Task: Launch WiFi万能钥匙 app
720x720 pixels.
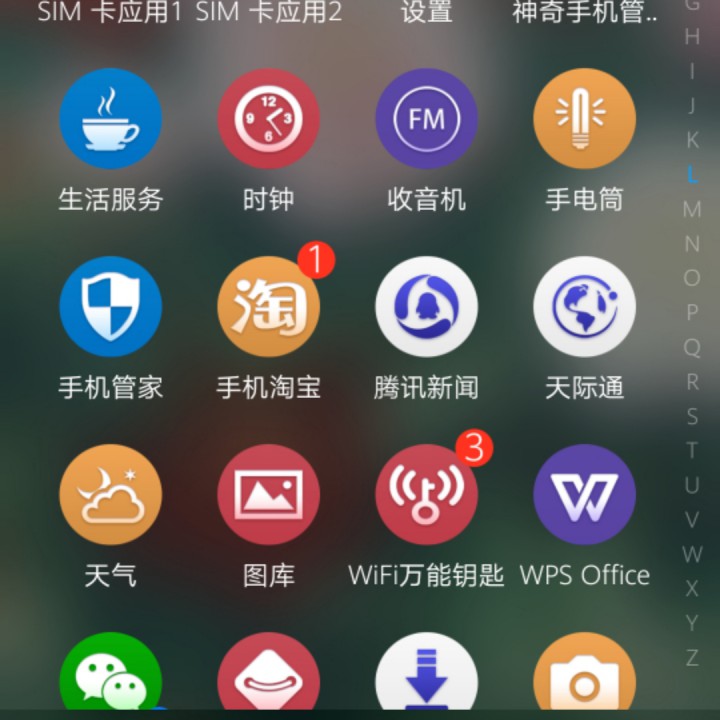Action: pos(427,495)
